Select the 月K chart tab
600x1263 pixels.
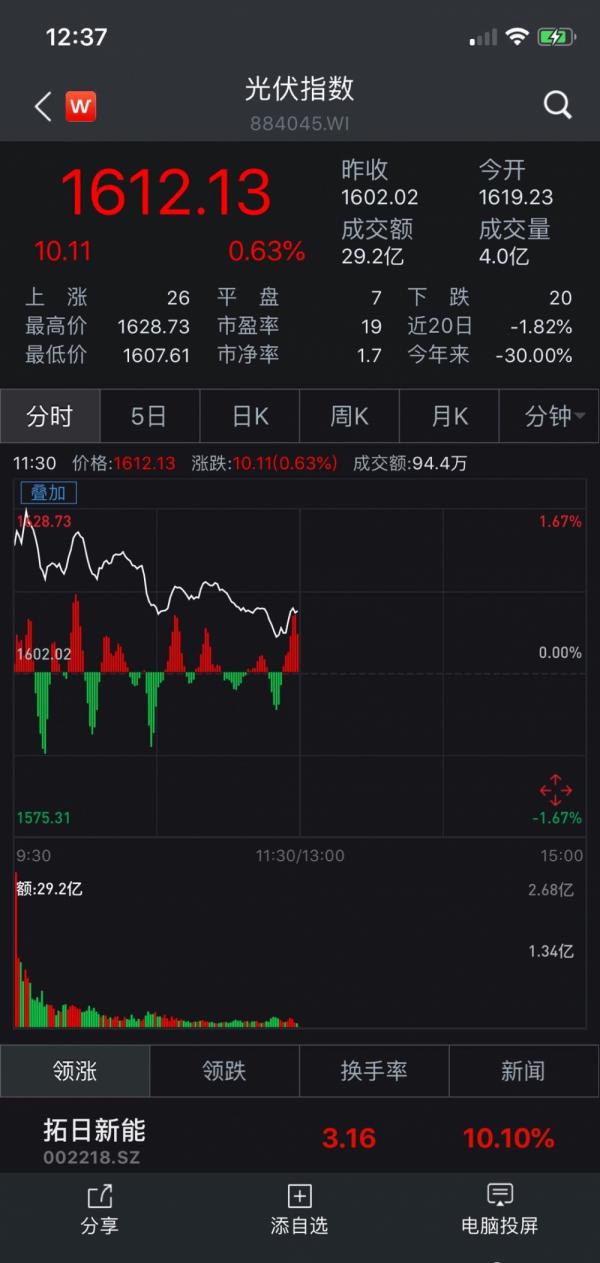[x=449, y=416]
